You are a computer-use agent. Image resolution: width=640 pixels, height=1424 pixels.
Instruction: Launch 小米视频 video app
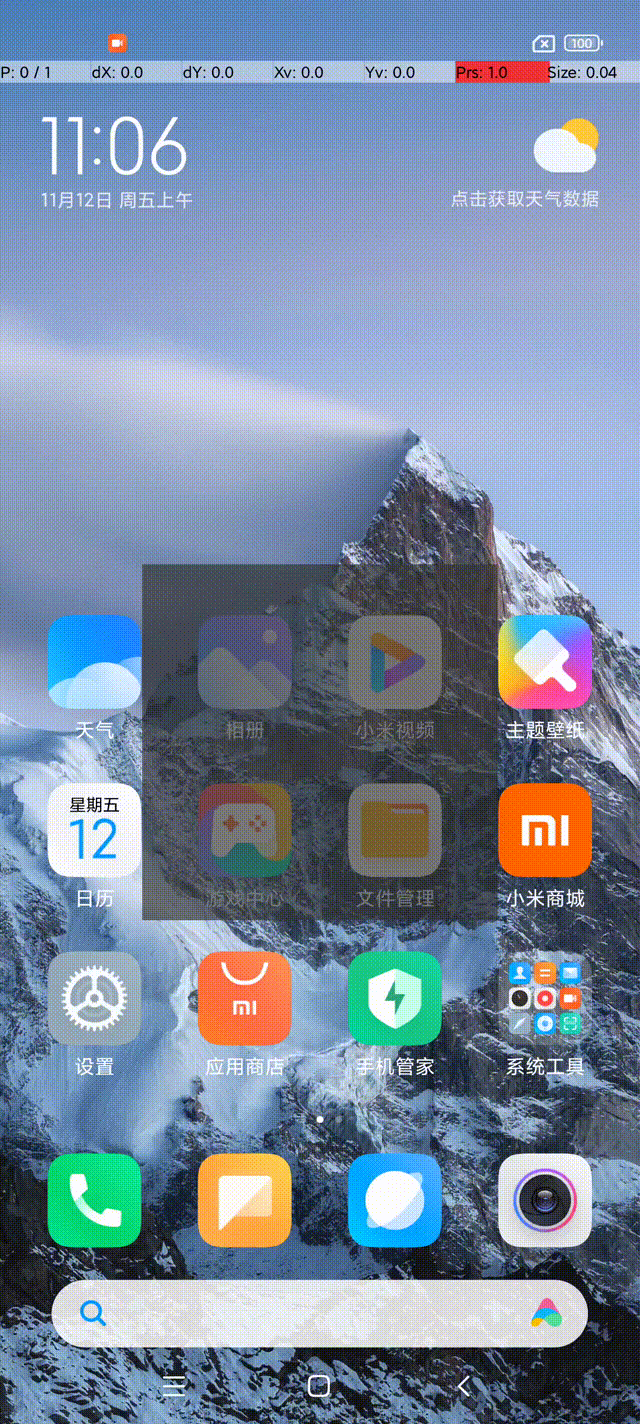394,662
